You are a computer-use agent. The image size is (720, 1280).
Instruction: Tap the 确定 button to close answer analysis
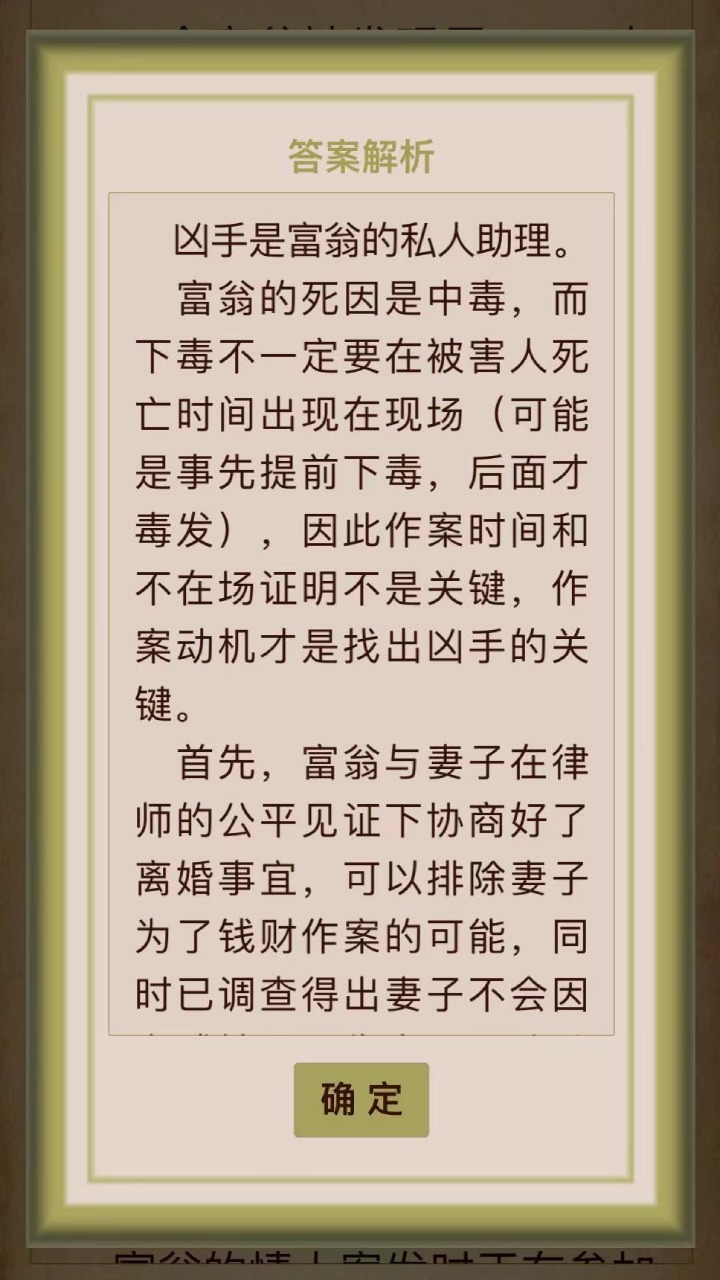click(x=361, y=1099)
